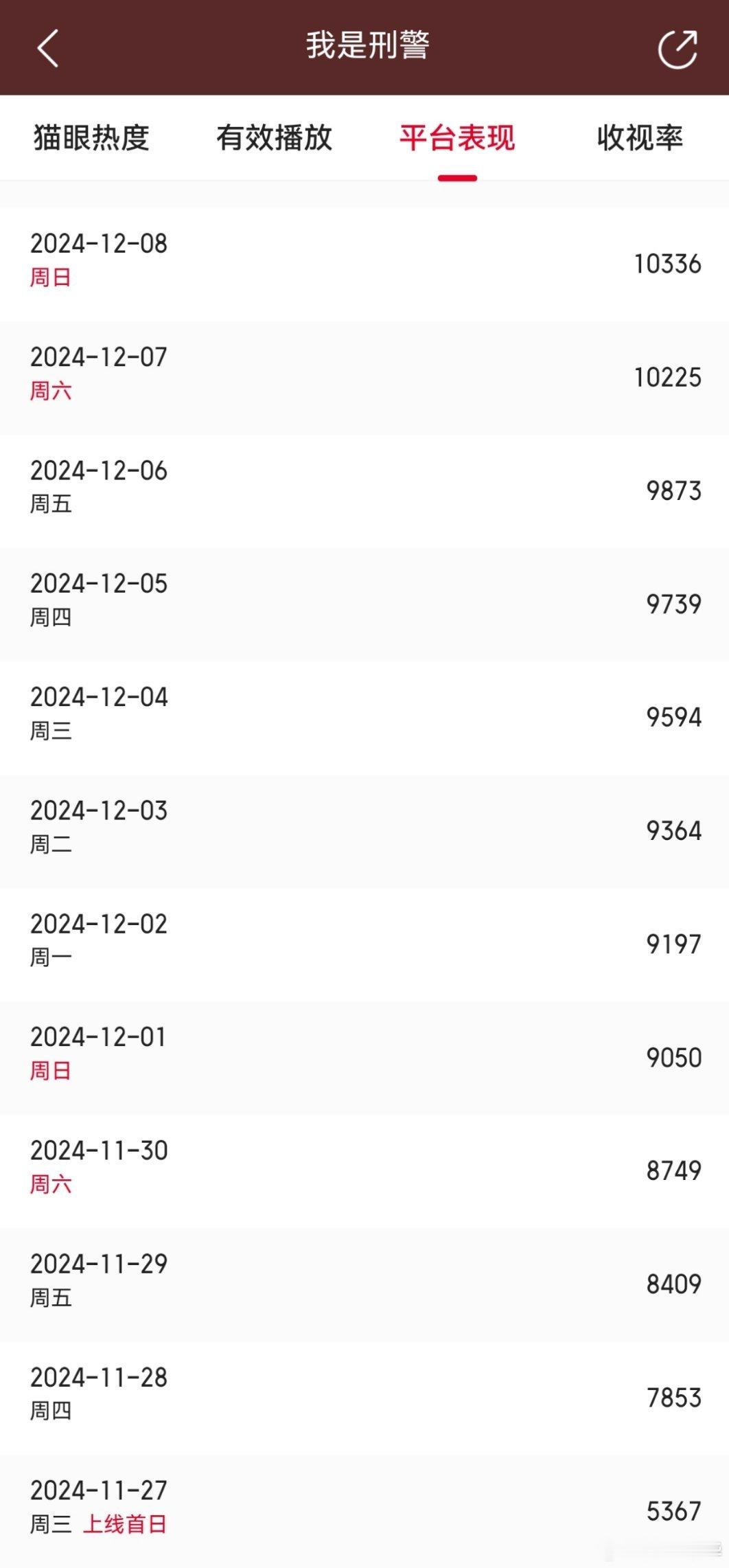This screenshot has width=729, height=1568.
Task: Share the 我是刑警 data page
Action: click(678, 48)
